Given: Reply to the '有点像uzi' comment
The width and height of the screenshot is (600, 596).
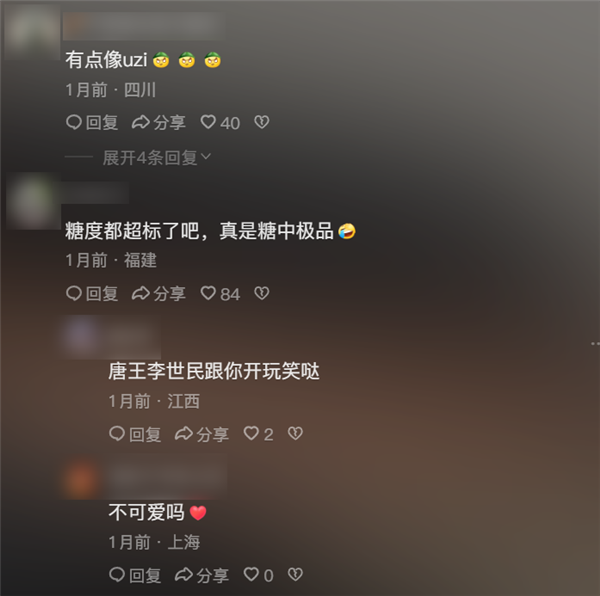Looking at the screenshot, I should [92, 122].
